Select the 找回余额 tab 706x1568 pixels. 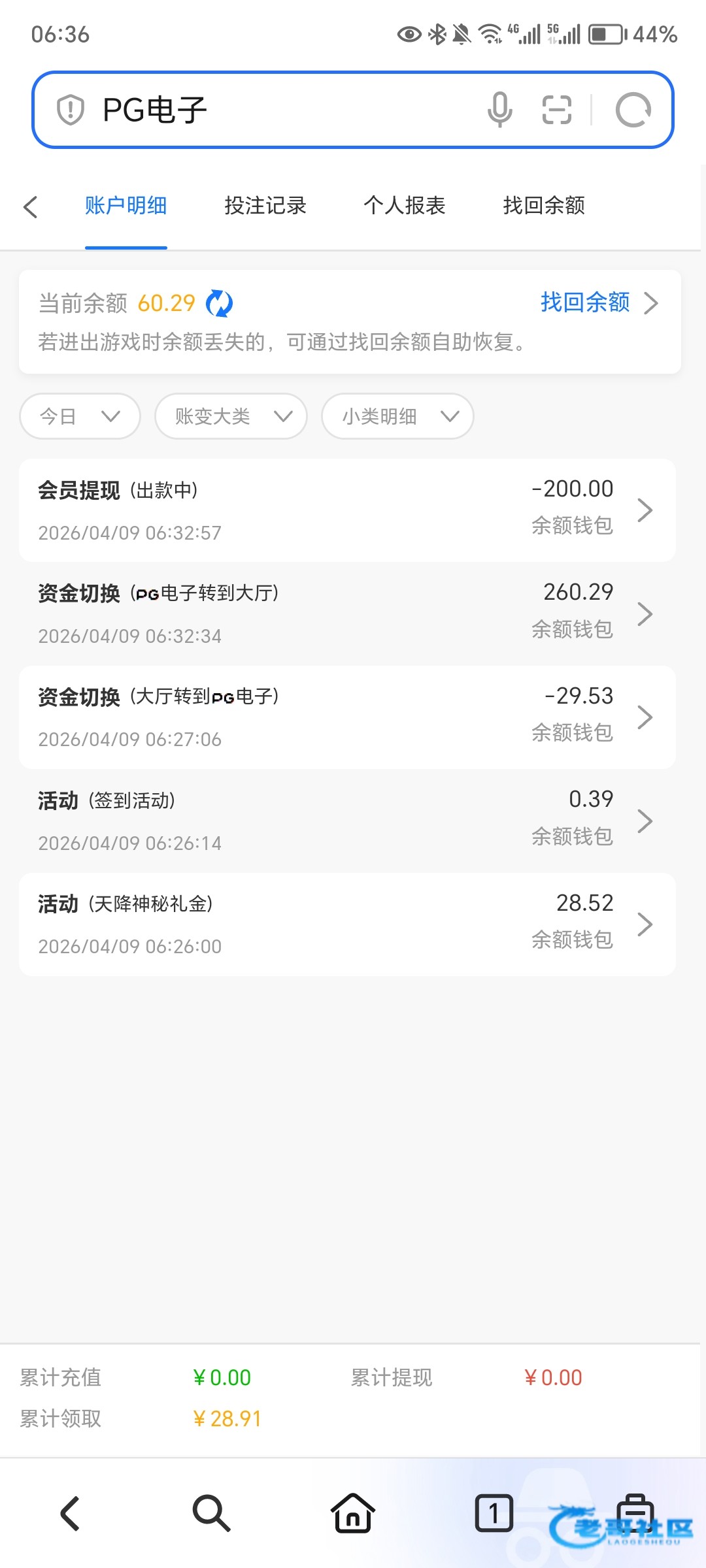tap(544, 206)
